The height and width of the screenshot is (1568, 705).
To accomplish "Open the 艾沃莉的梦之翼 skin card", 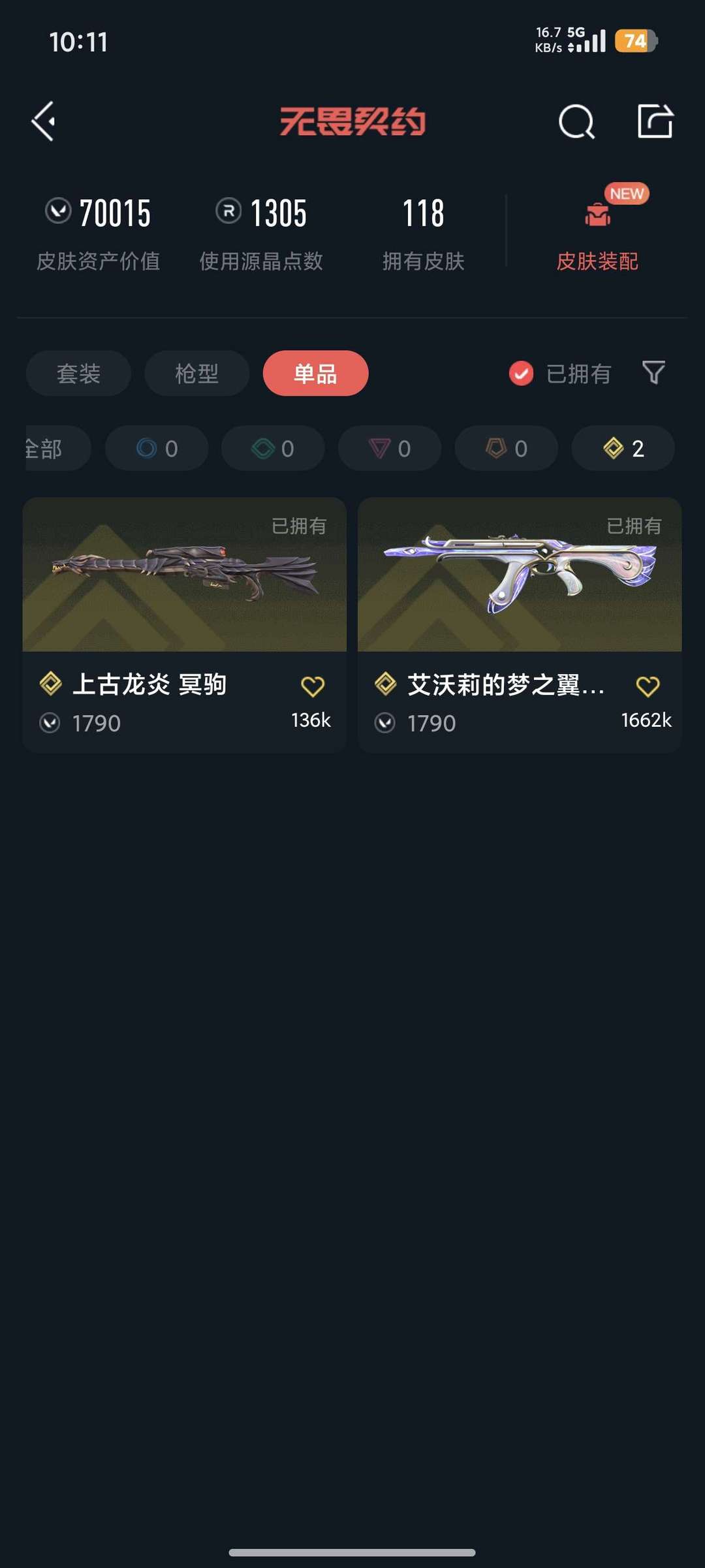I will pyautogui.click(x=520, y=625).
